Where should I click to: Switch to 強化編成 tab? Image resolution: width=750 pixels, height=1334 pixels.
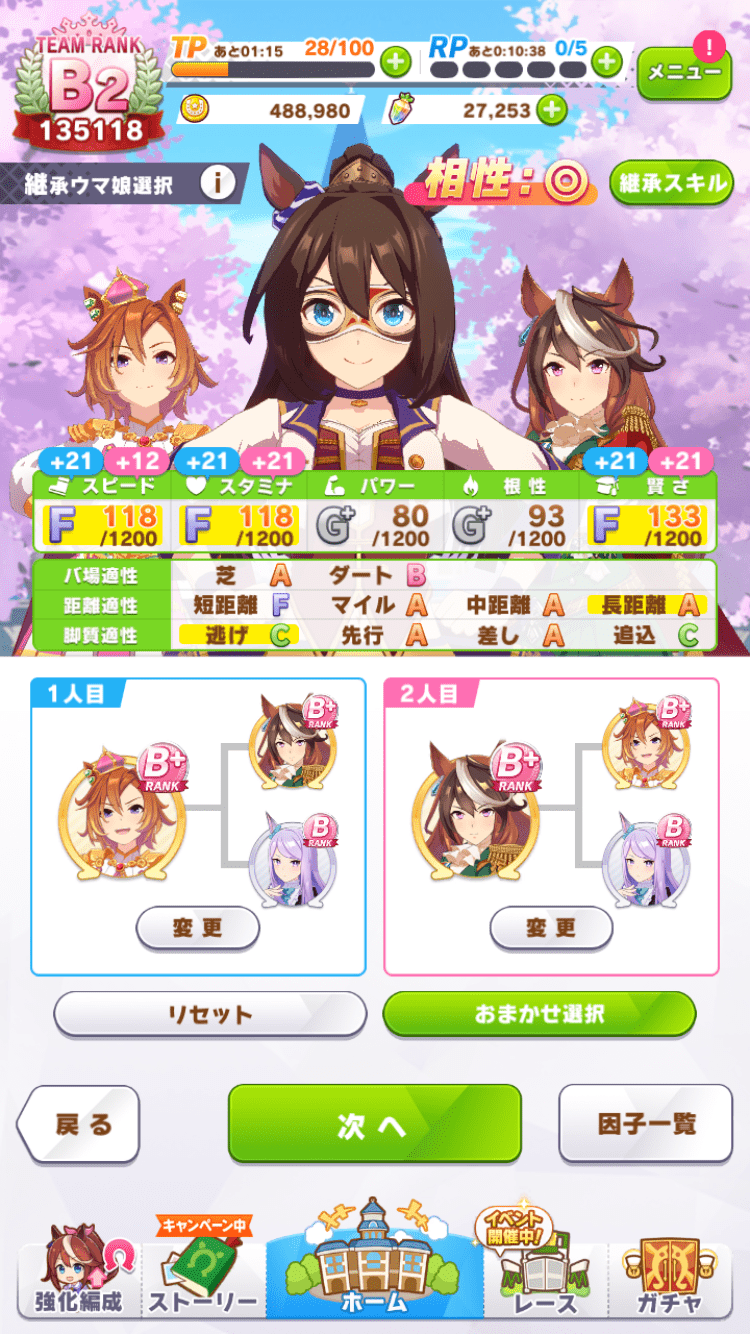click(x=78, y=1280)
